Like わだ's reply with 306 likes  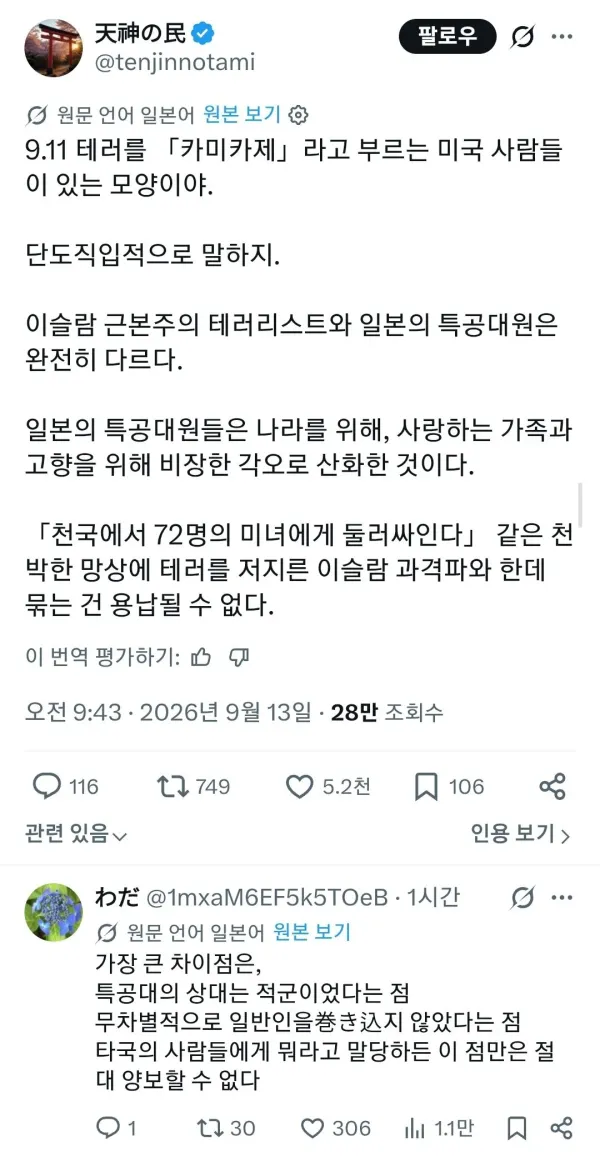tap(337, 1128)
